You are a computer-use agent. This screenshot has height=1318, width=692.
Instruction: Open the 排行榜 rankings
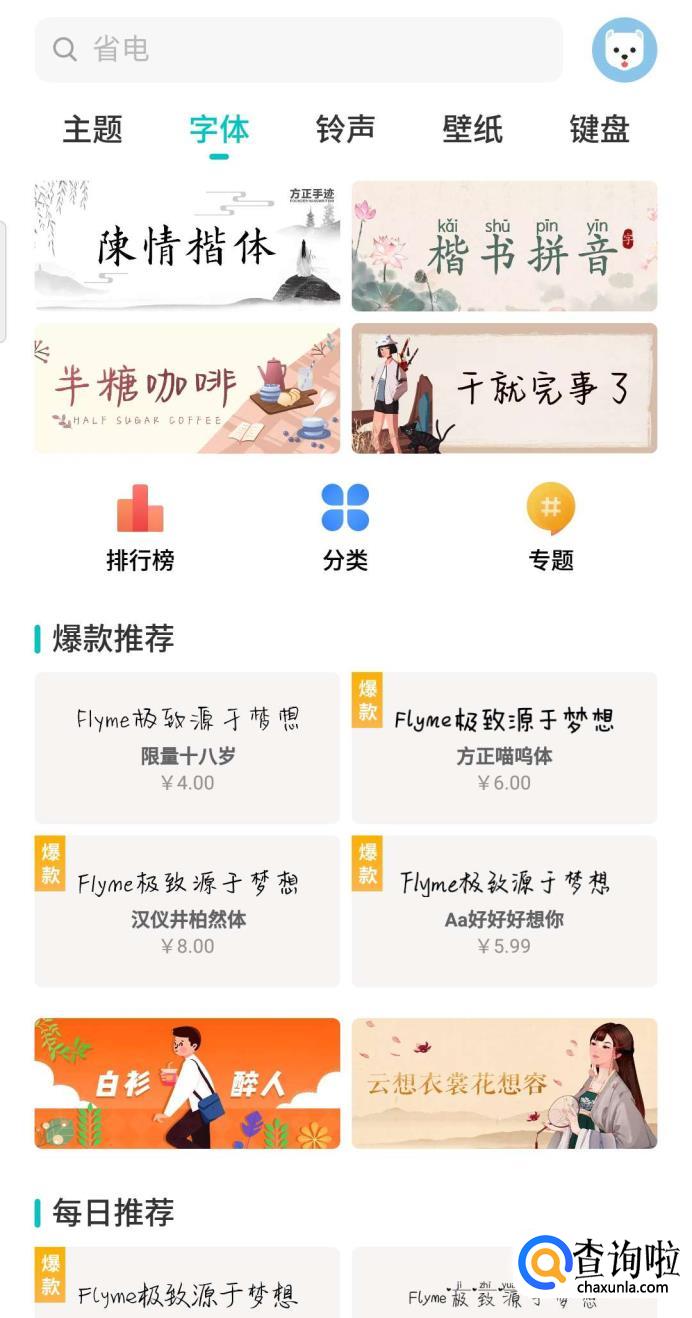click(x=140, y=528)
